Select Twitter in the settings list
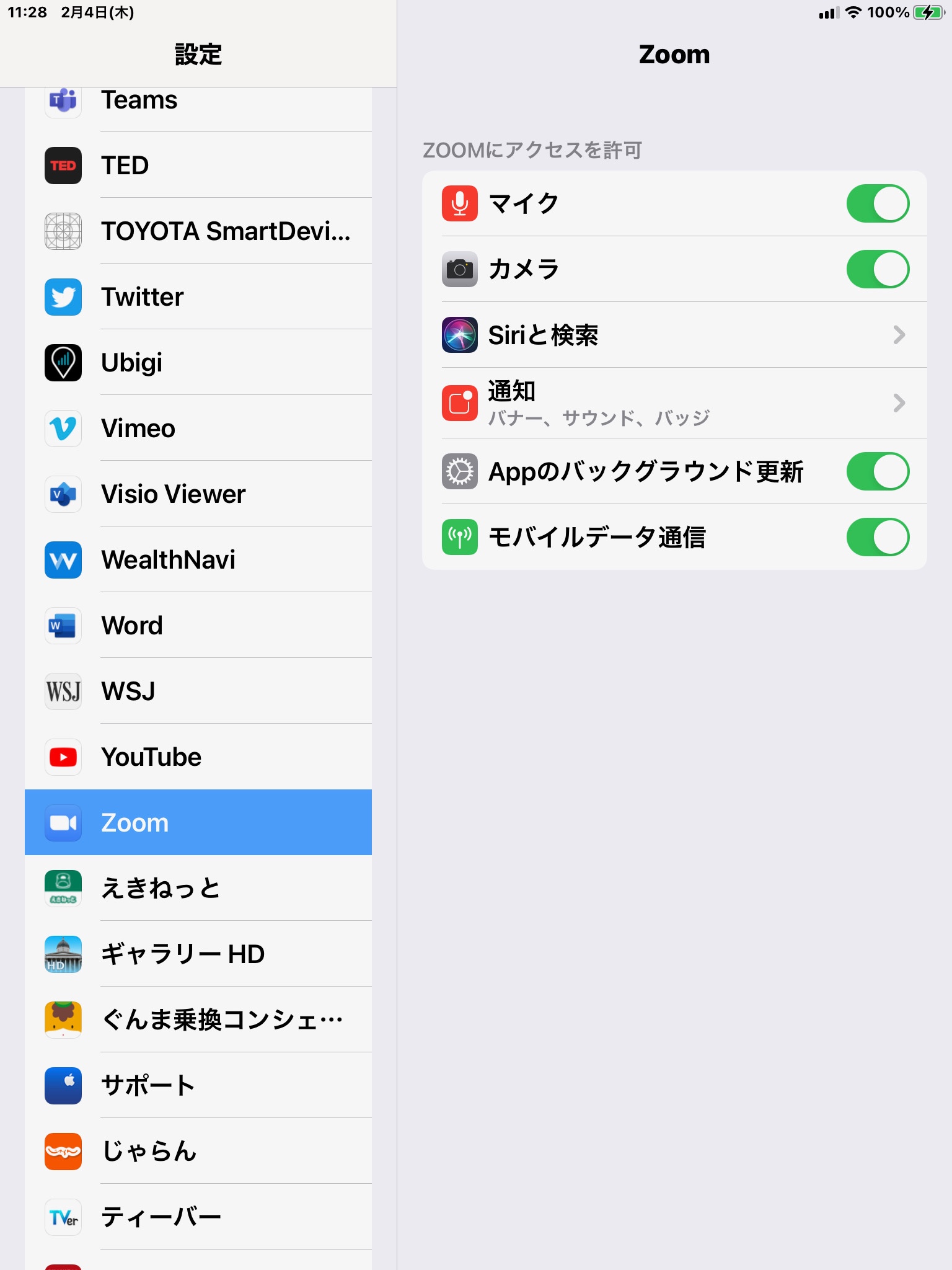 (x=198, y=297)
